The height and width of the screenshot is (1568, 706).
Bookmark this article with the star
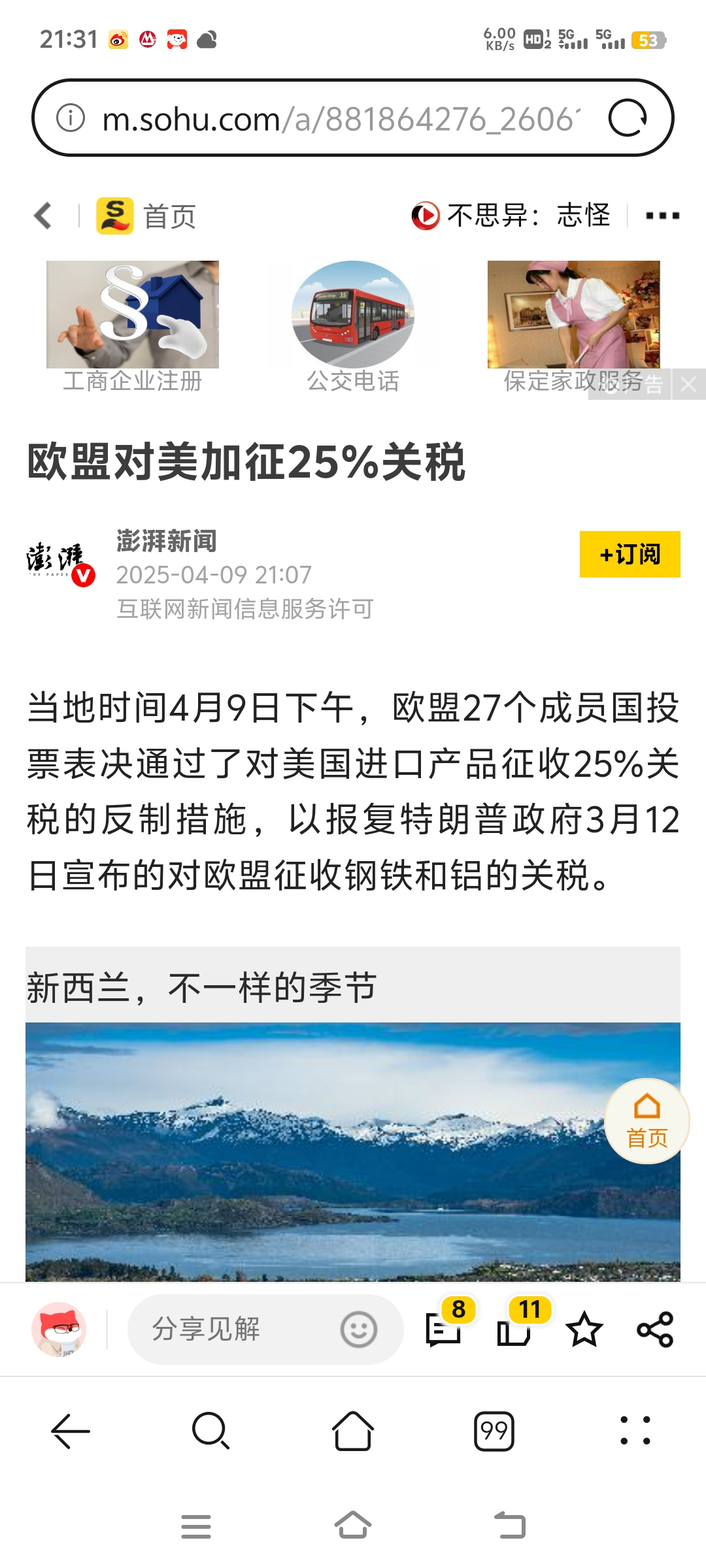(584, 1329)
